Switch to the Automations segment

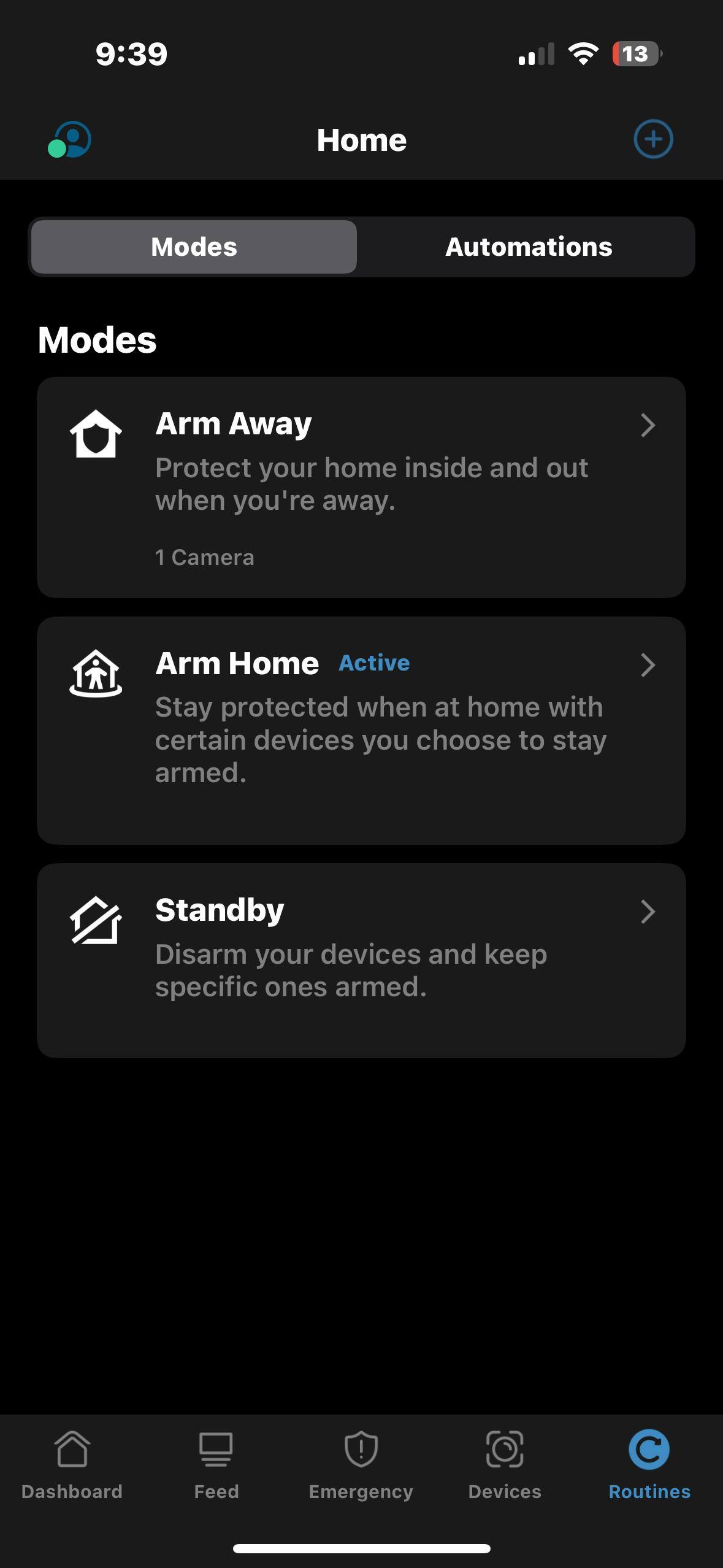click(x=528, y=247)
